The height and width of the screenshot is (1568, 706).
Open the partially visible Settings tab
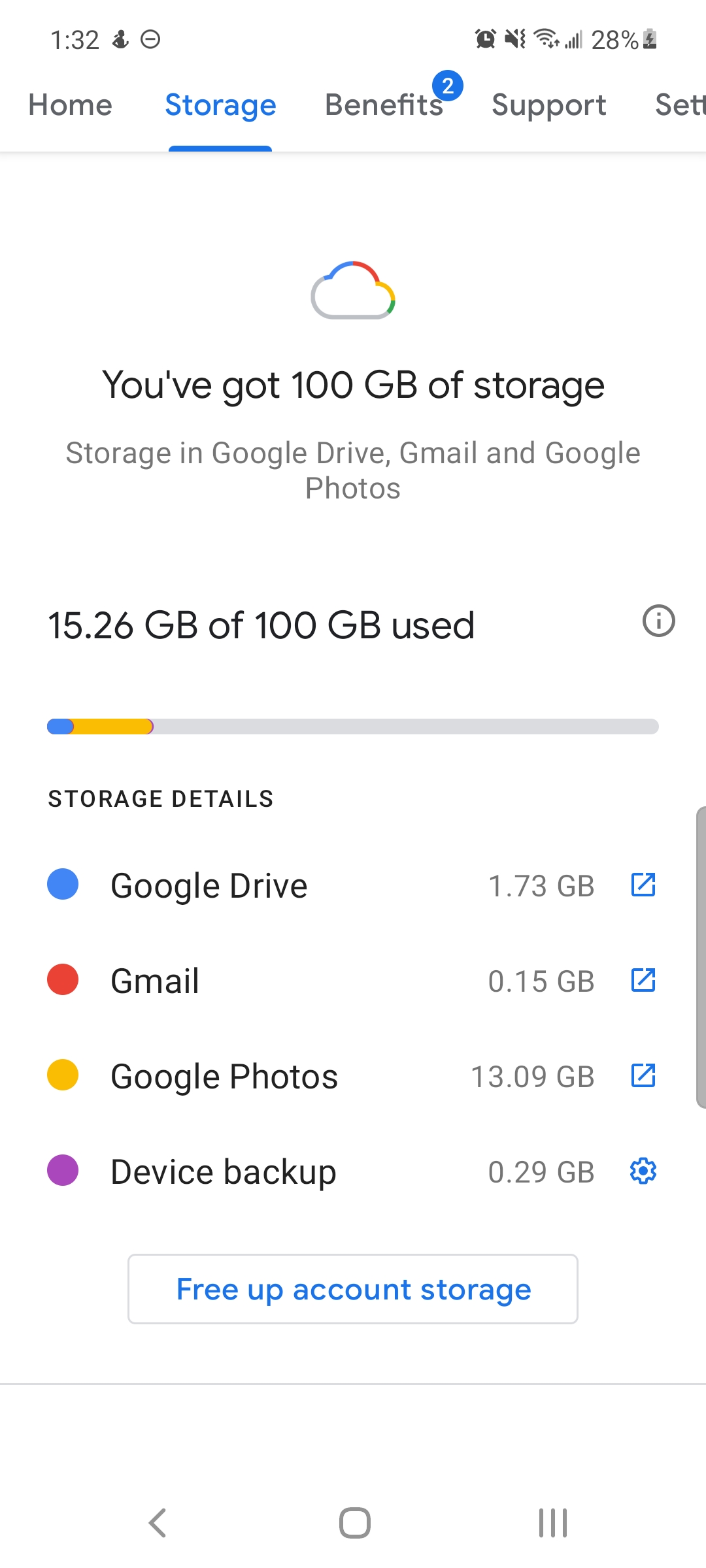680,105
